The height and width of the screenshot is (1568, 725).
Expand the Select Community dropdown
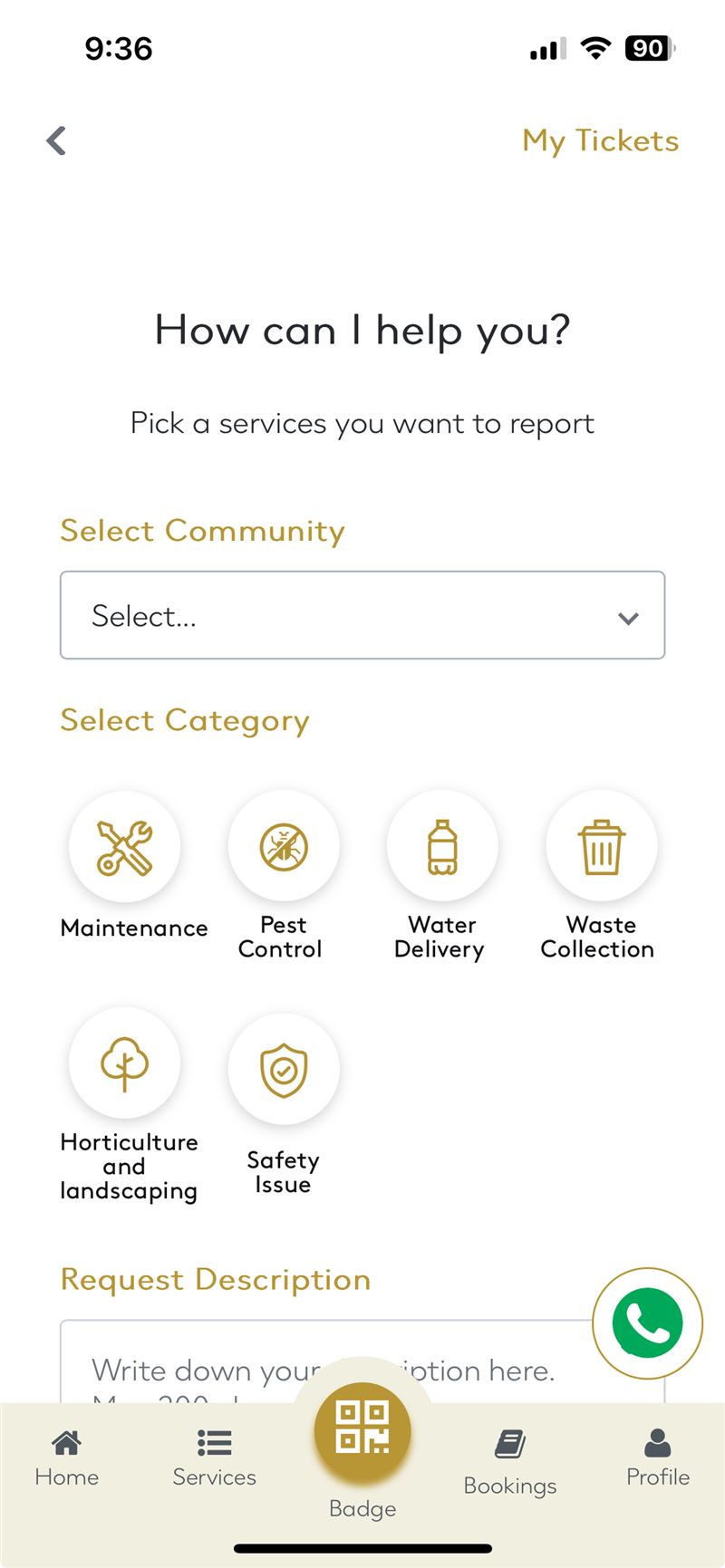pyautogui.click(x=362, y=615)
